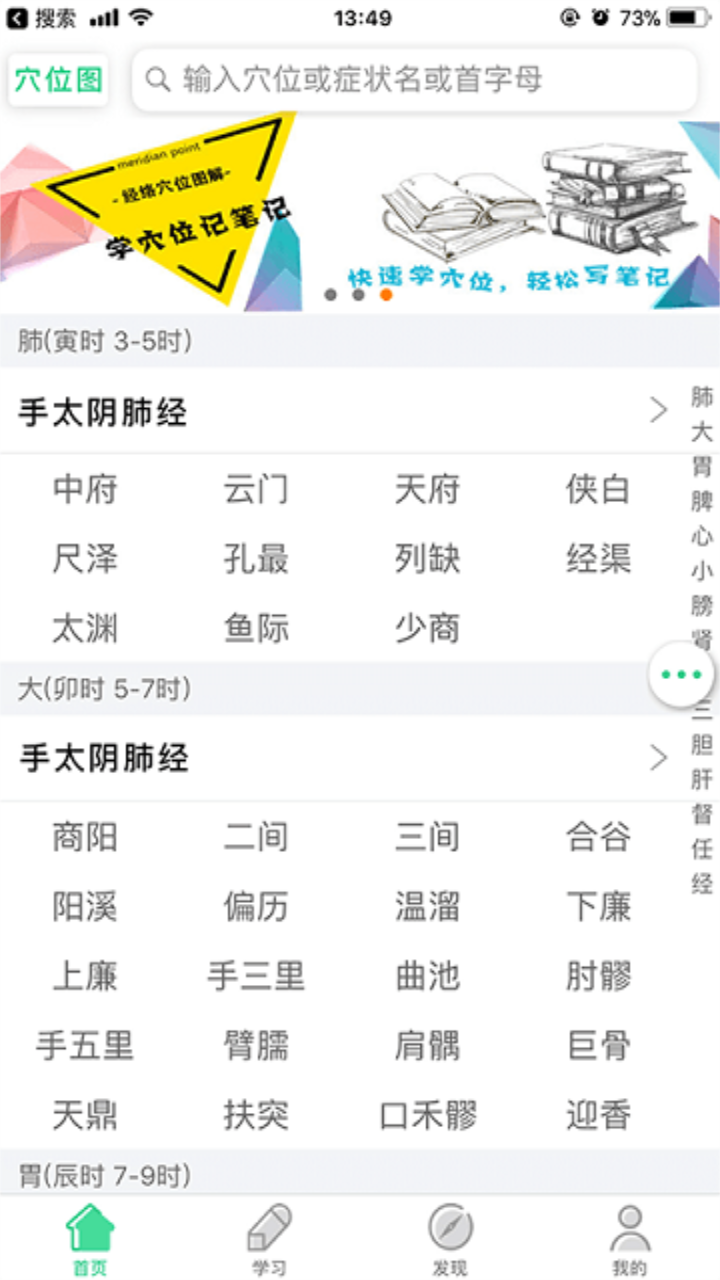Switch to the 学习 tab
Image resolution: width=720 pixels, height=1280 pixels.
269,1240
